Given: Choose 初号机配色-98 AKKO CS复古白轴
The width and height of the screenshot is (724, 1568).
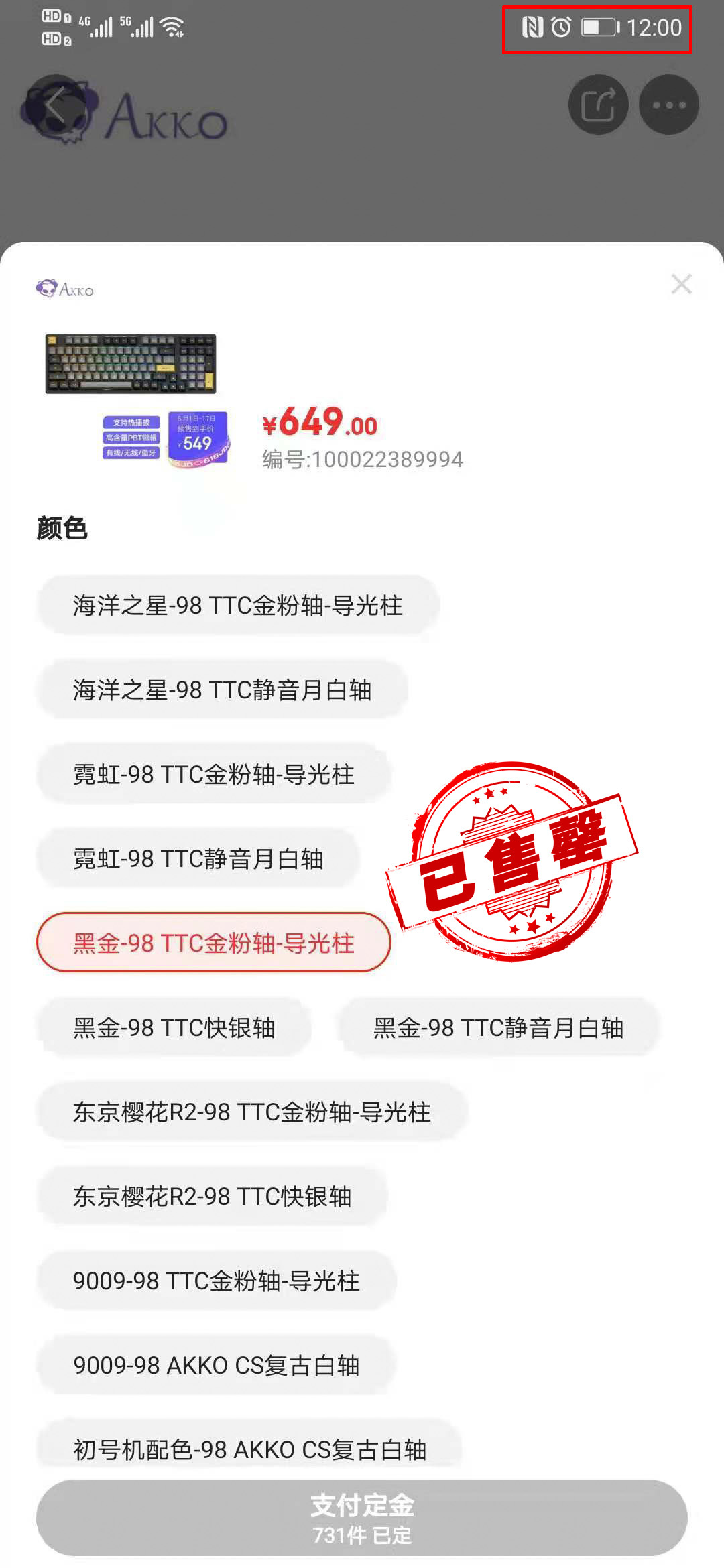Looking at the screenshot, I should coord(249,1449).
